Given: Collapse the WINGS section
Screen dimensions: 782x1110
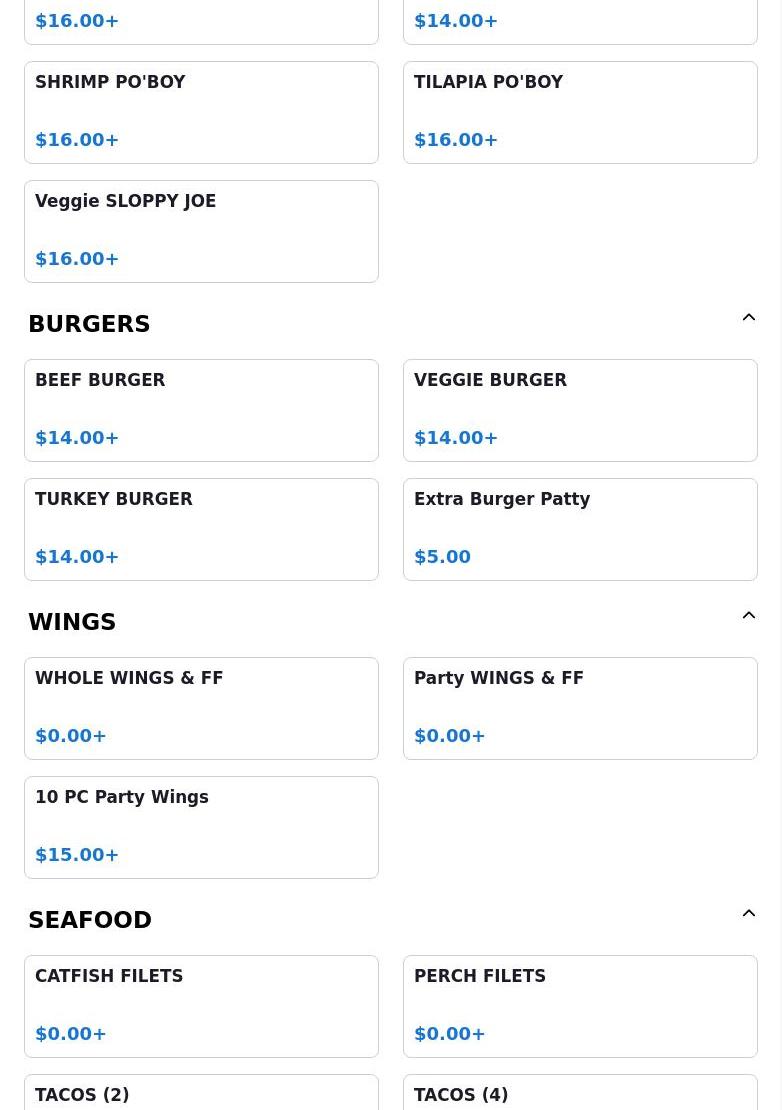Looking at the screenshot, I should (748, 616).
